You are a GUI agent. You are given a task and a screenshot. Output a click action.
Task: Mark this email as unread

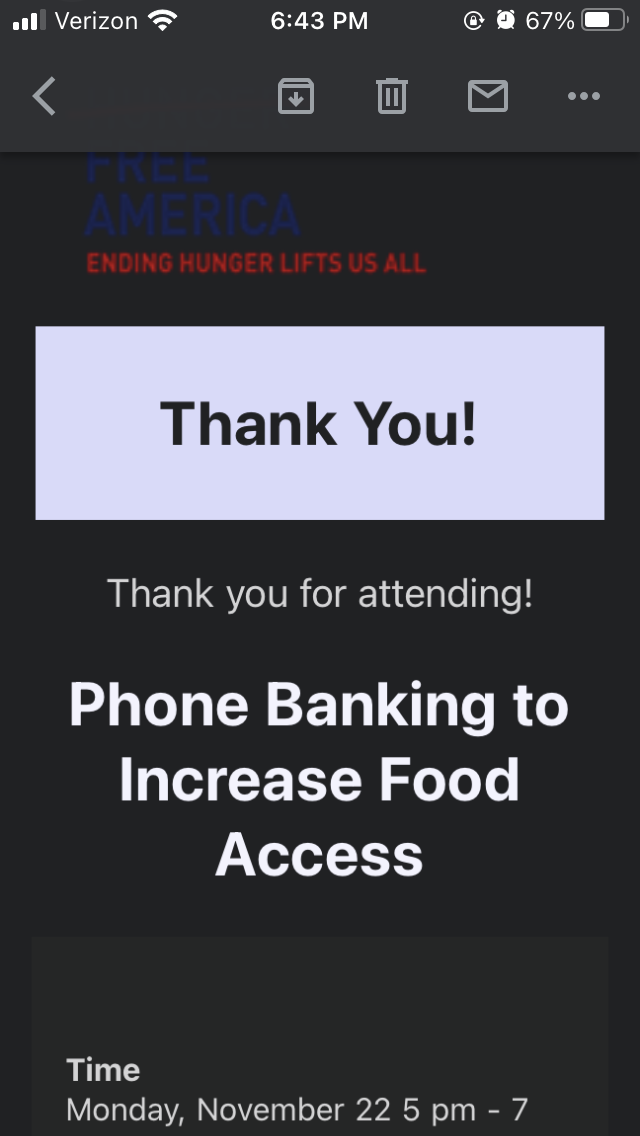pos(488,96)
